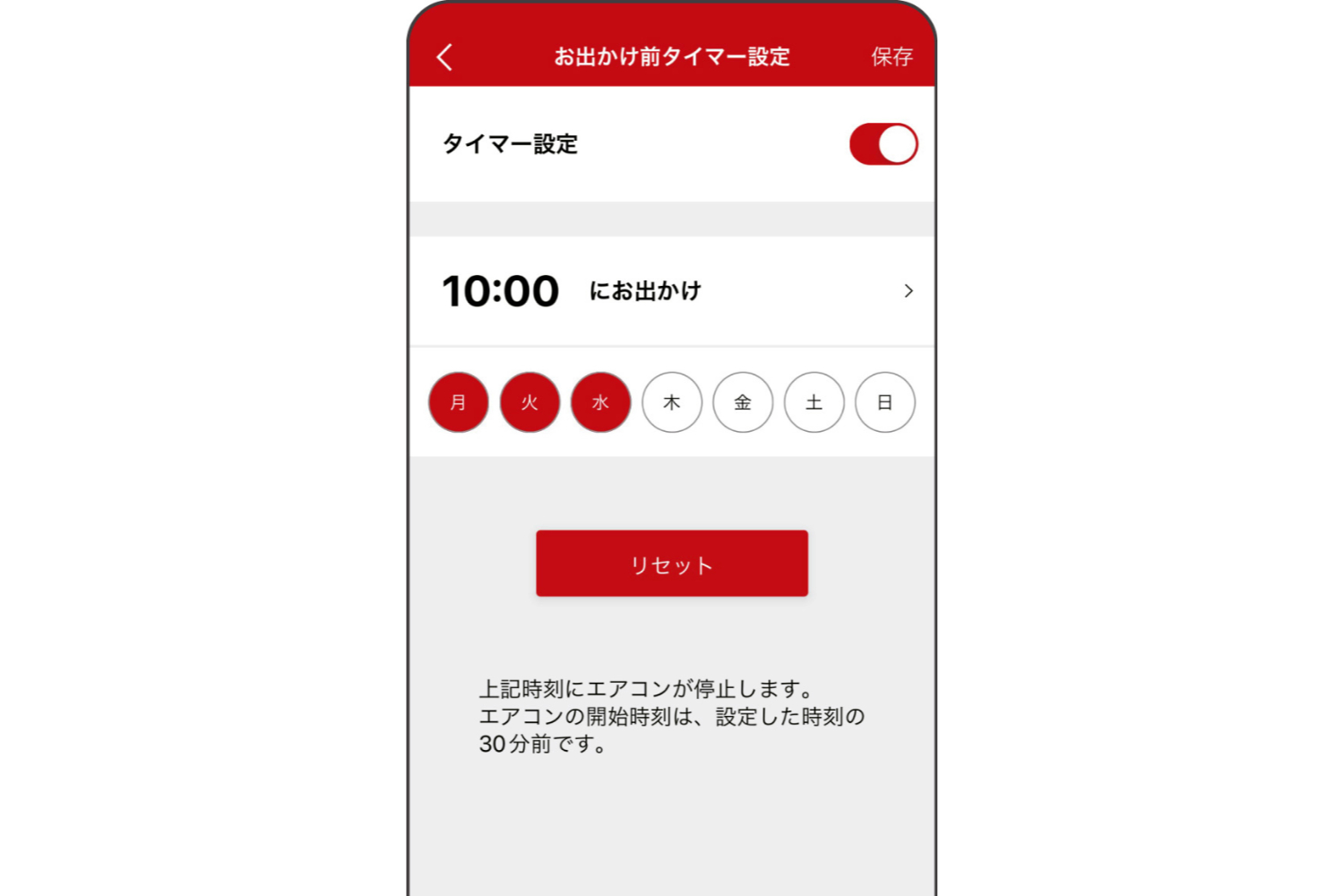Select Friday (金)

coord(743,402)
